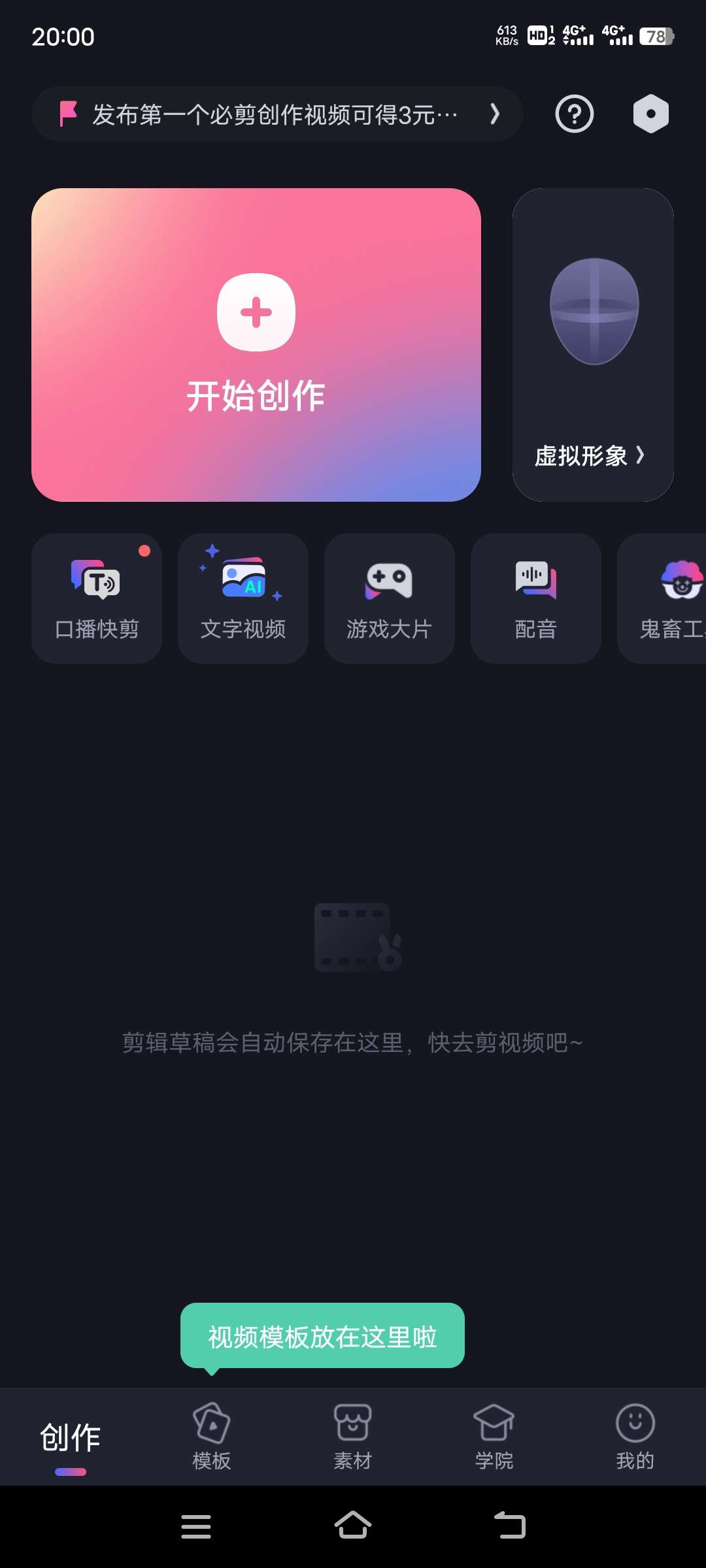Screen dimensions: 706x1568
Task: Open the 口播快剪 tool
Action: click(x=97, y=598)
